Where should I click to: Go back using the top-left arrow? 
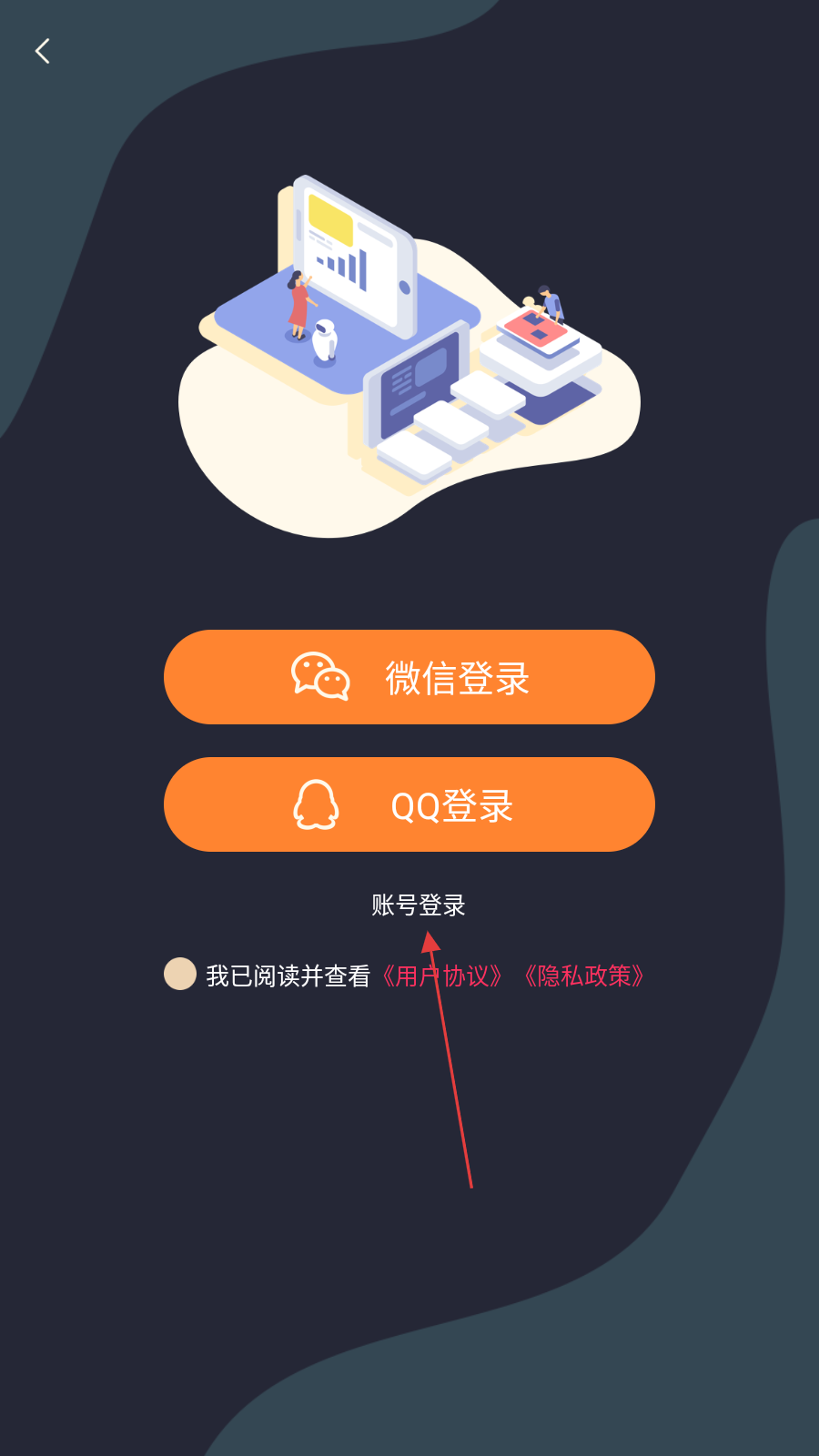[x=42, y=51]
